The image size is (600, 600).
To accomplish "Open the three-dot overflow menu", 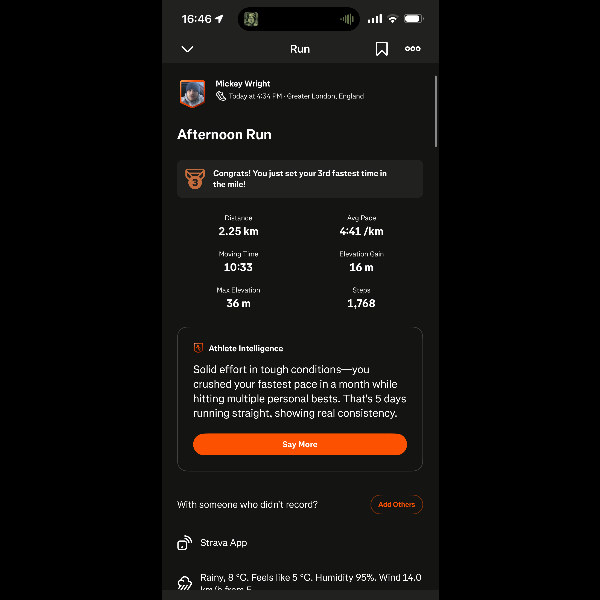I will (412, 49).
